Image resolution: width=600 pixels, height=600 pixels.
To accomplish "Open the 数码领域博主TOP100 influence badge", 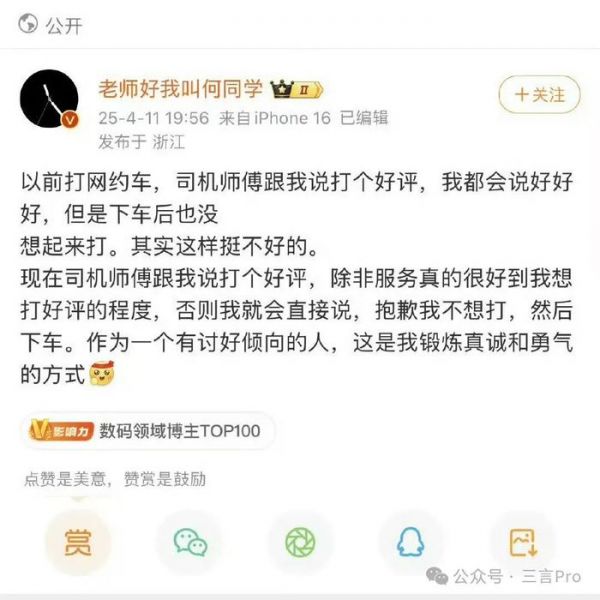I will 148,431.
